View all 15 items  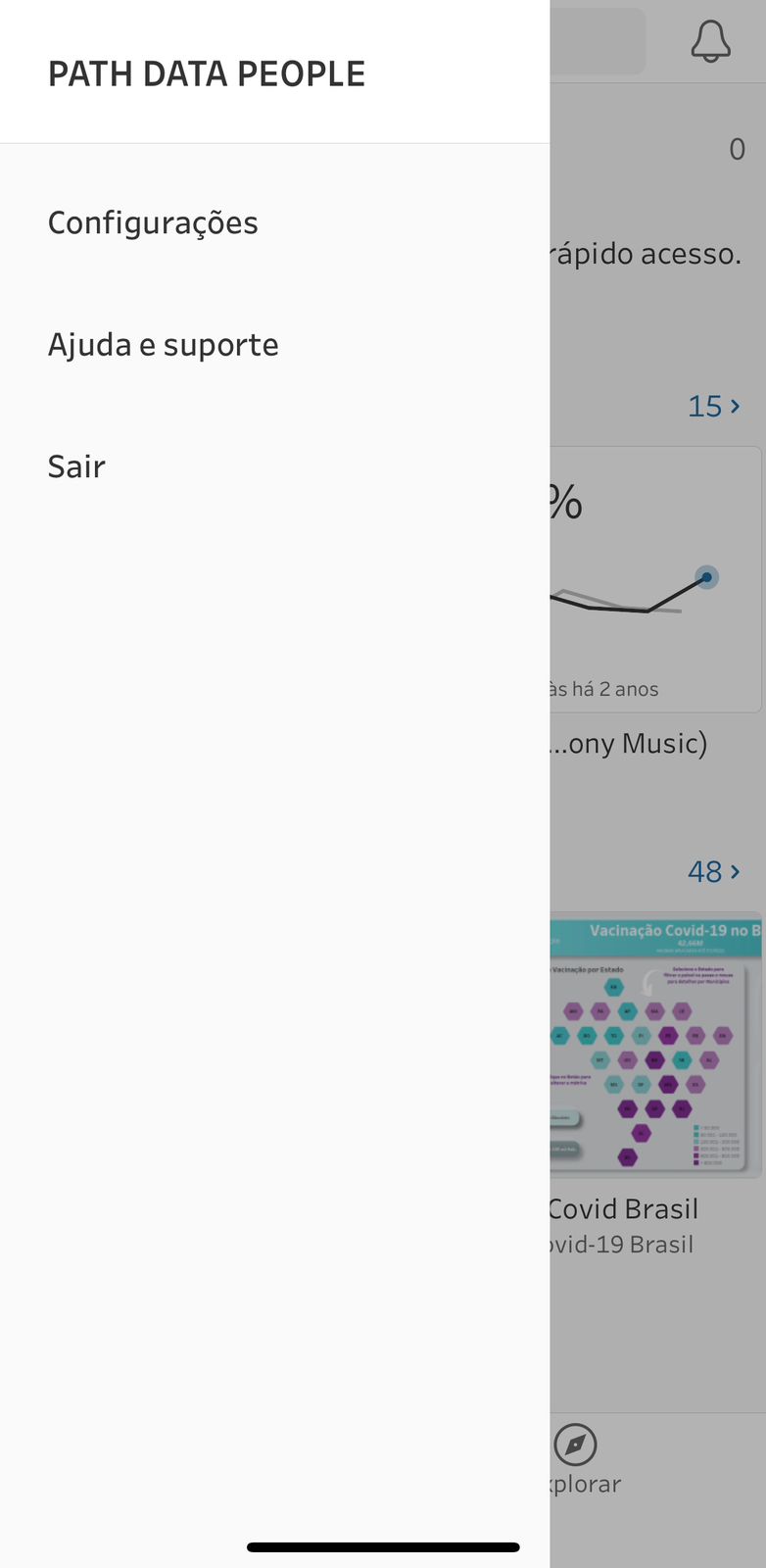click(x=714, y=406)
